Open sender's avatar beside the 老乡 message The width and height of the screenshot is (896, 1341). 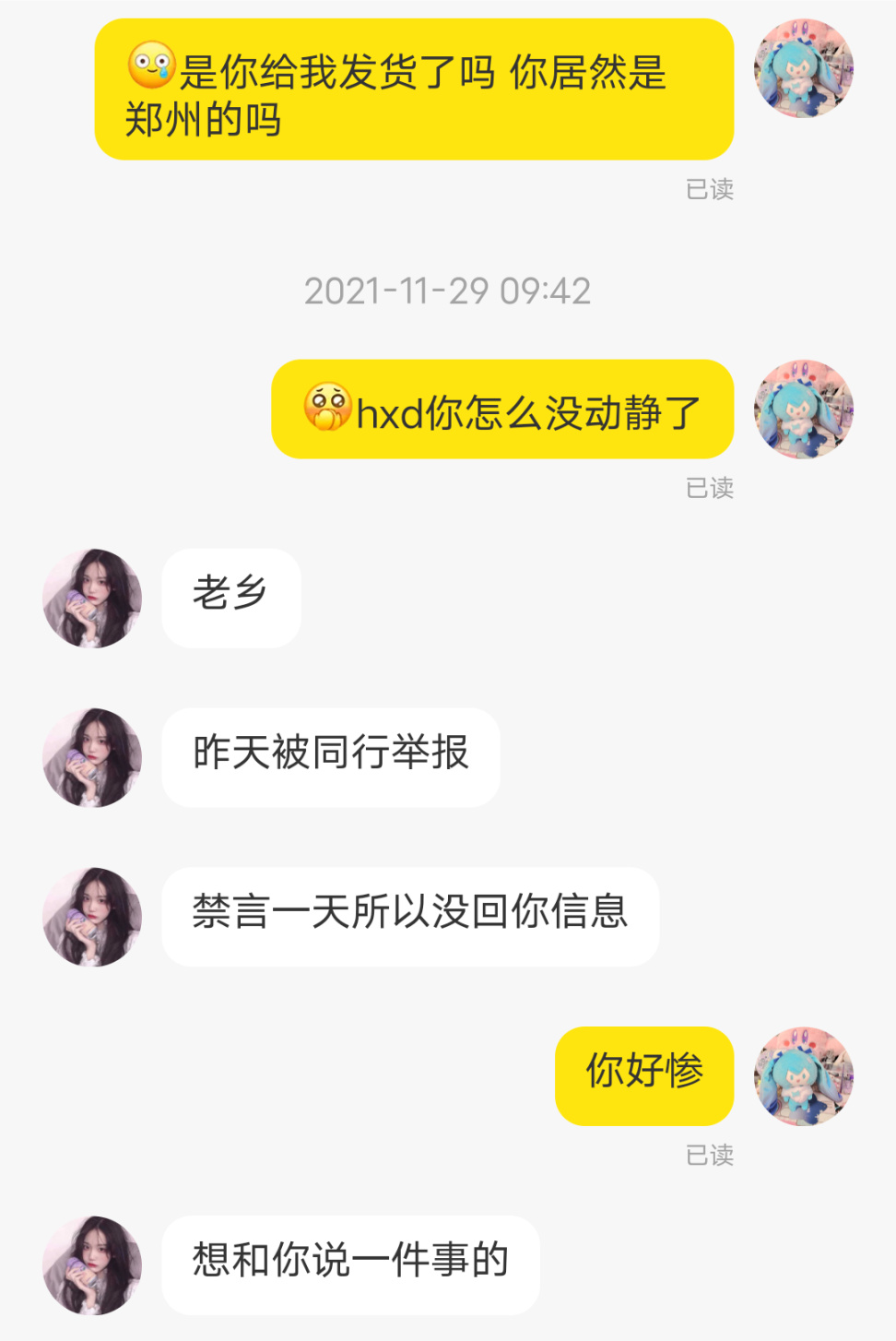click(x=92, y=599)
